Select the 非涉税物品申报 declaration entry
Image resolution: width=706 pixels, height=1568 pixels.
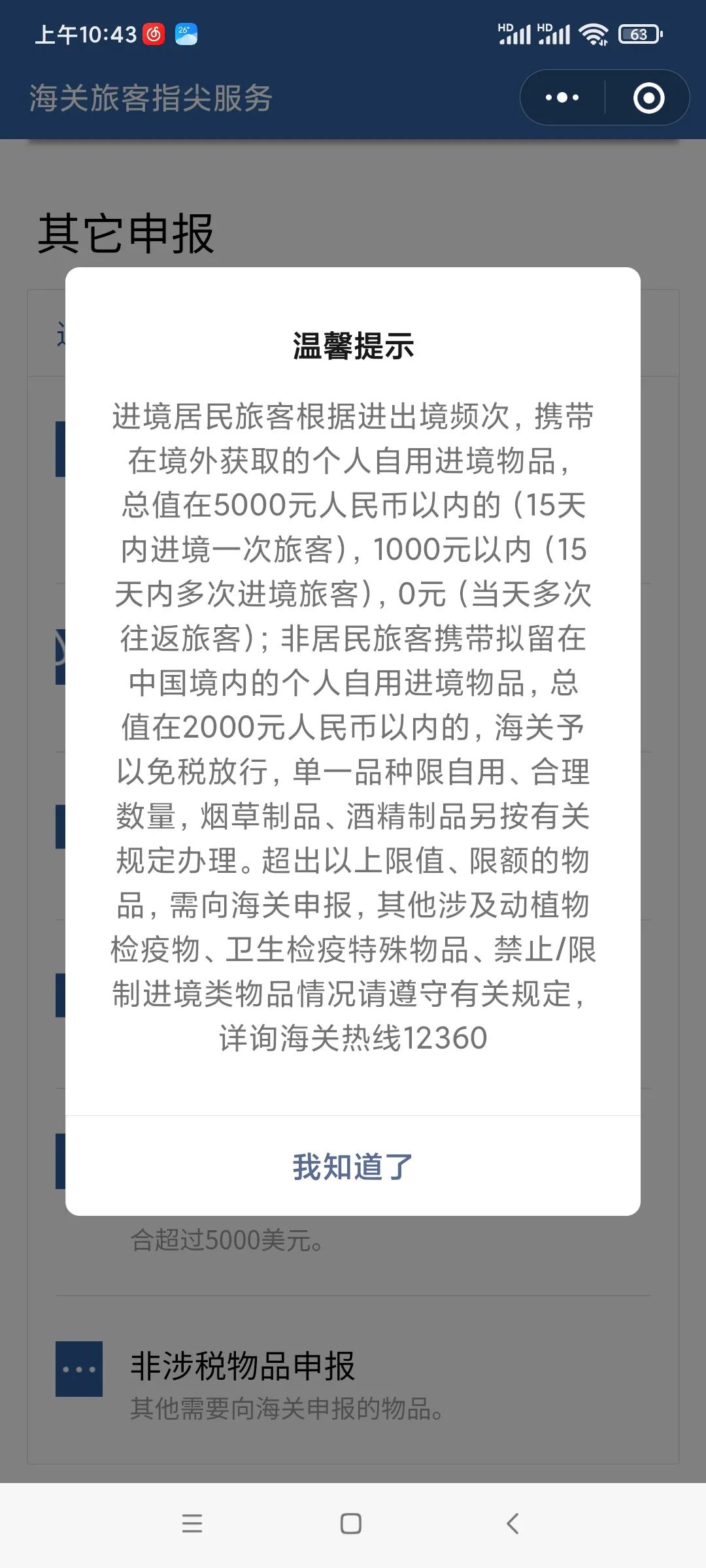[244, 1366]
